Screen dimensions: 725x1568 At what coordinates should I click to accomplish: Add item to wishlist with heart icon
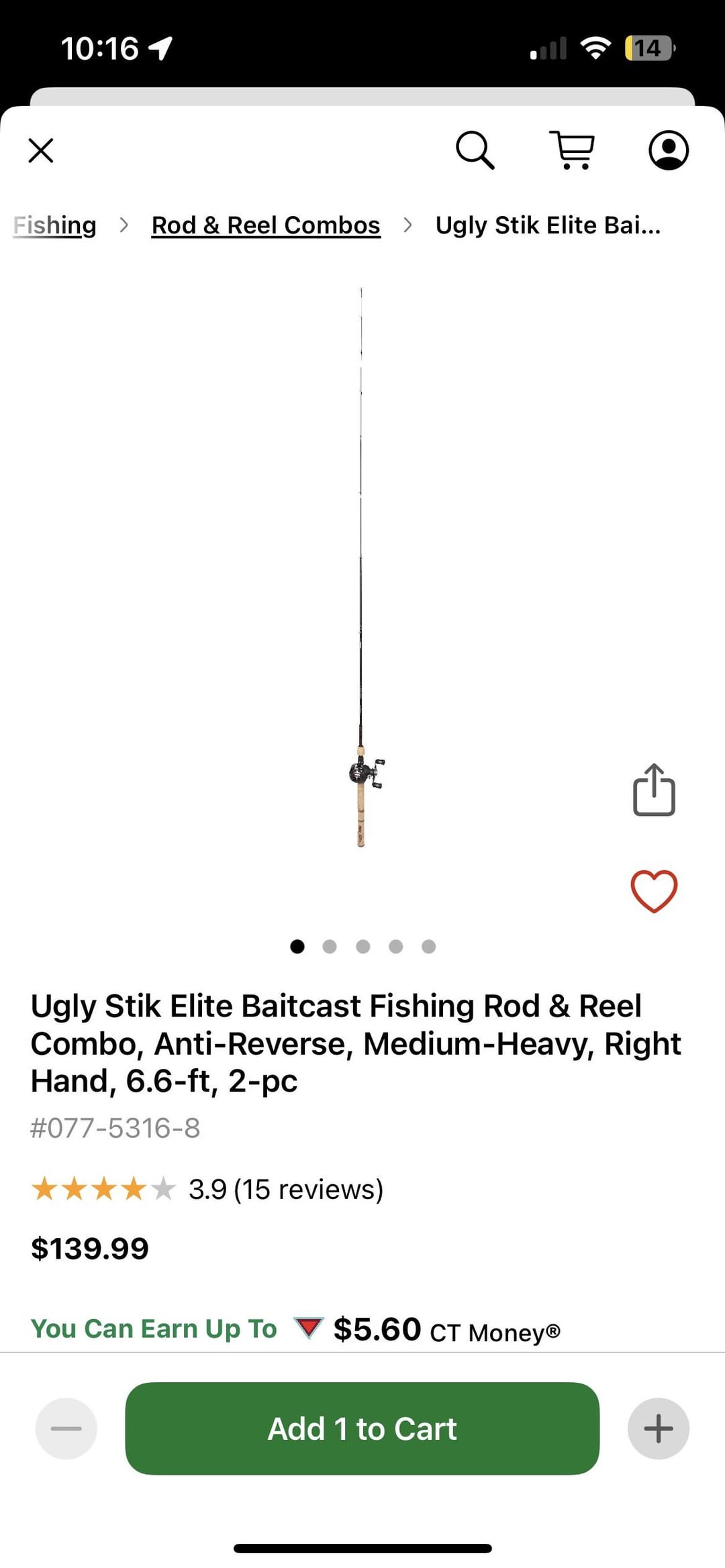point(654,891)
